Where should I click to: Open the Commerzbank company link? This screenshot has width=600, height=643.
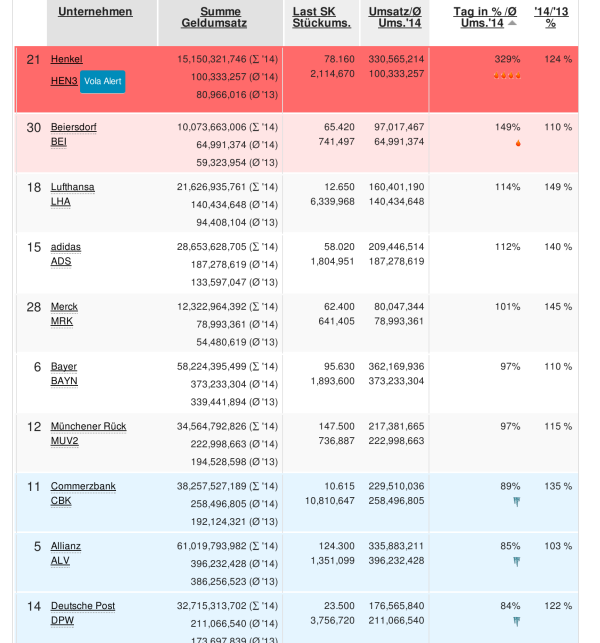(83, 487)
